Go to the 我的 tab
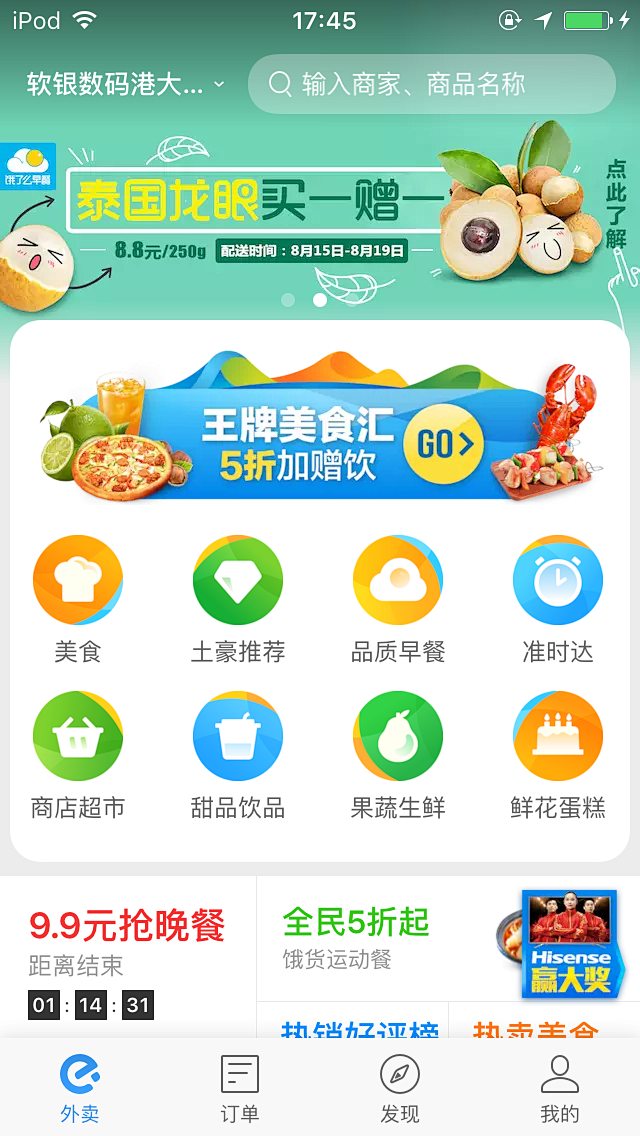This screenshot has width=640, height=1136. tap(560, 1088)
